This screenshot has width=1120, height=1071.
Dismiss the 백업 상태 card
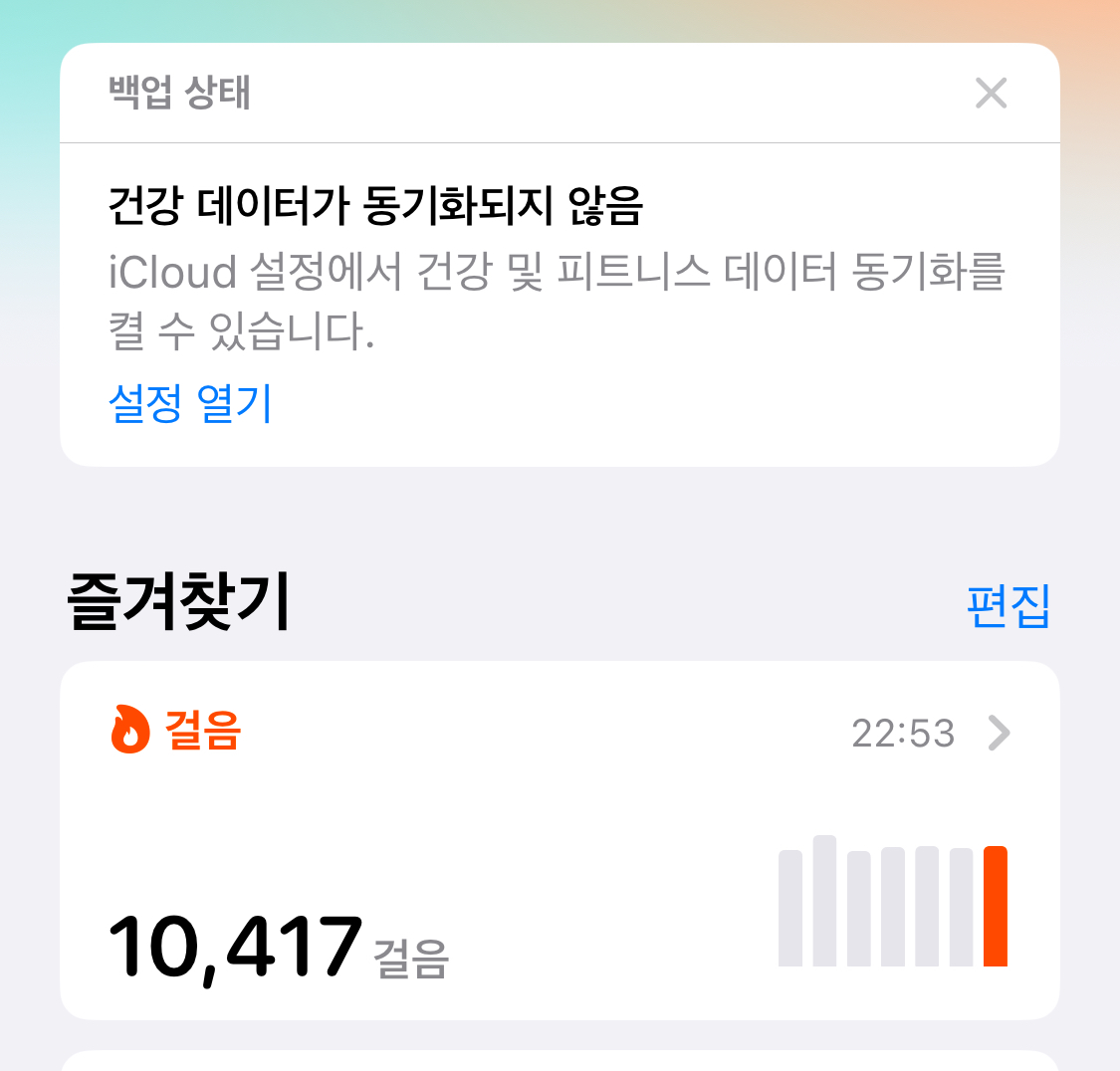tap(991, 94)
